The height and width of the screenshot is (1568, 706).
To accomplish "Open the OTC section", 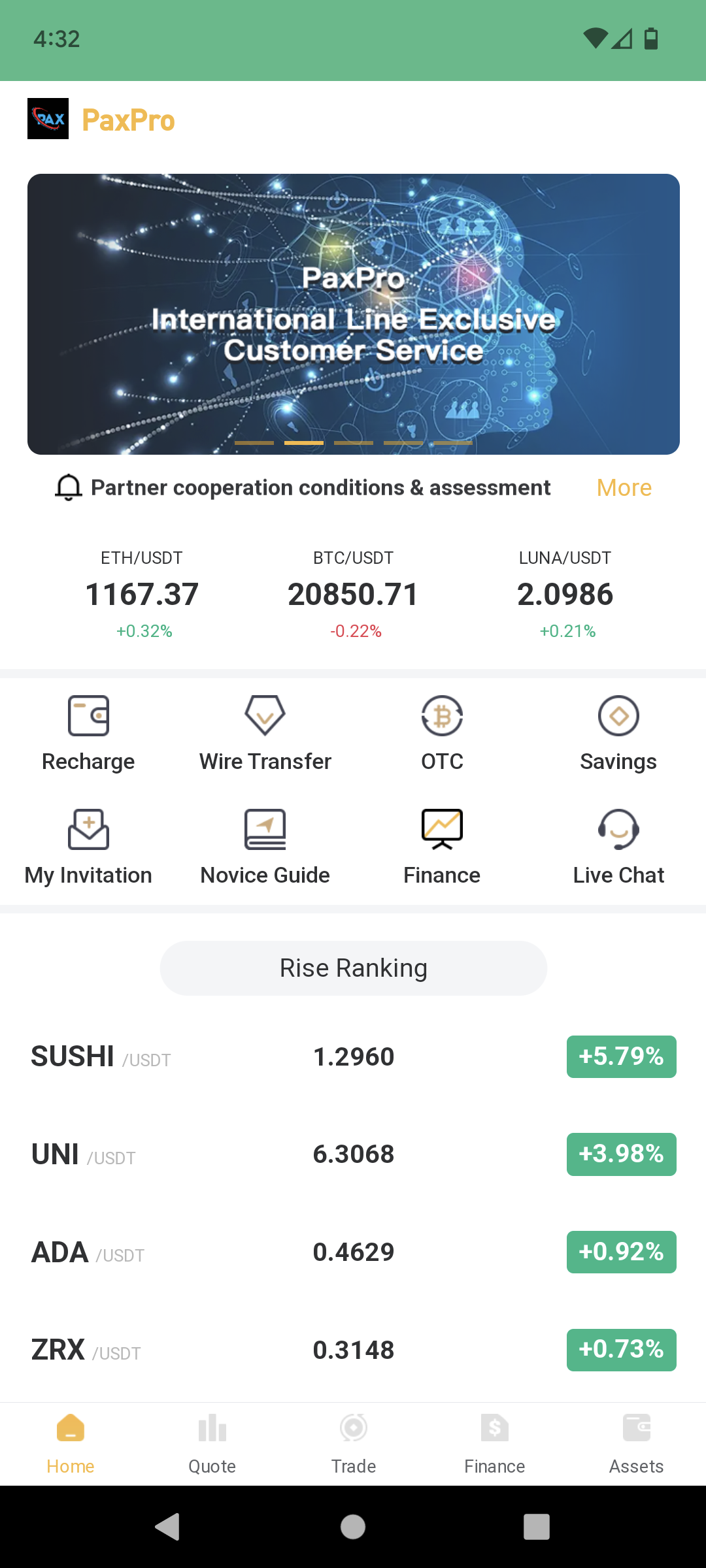I will coord(442,733).
